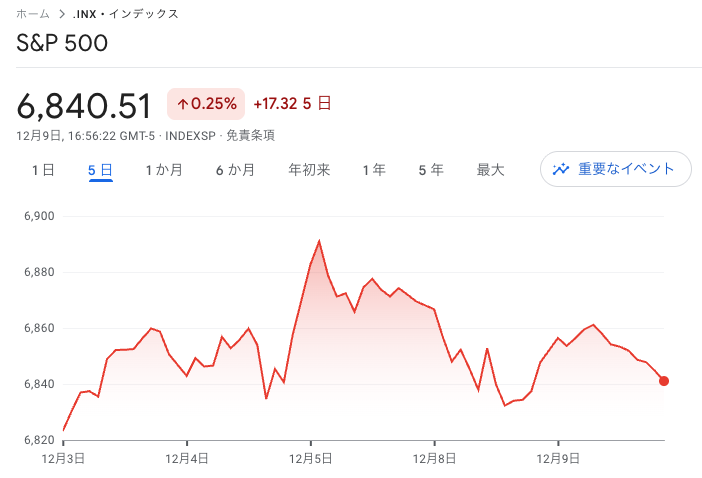Tap the 重要なイベント button
The image size is (702, 478).
point(616,169)
